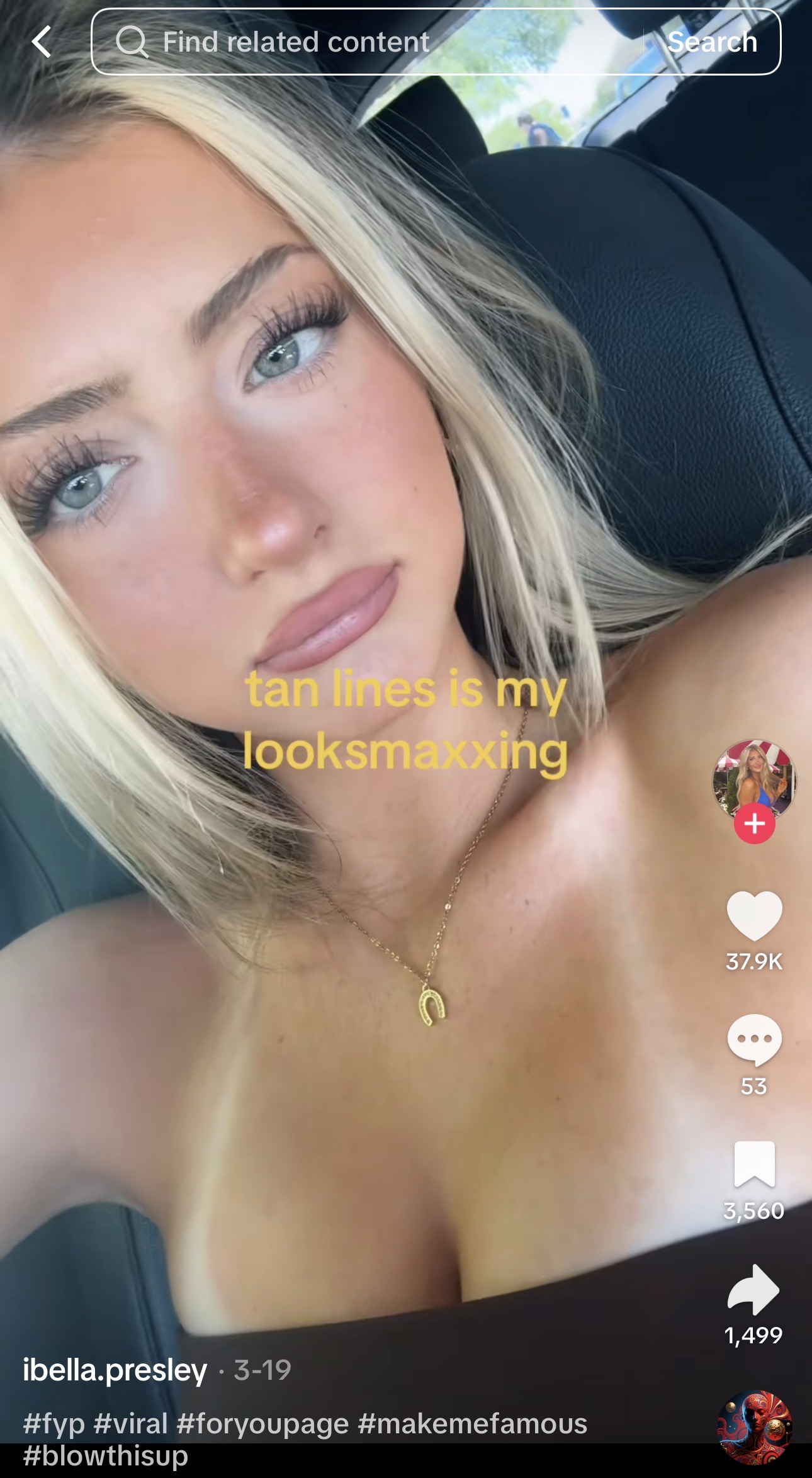Open the comments bubble
The width and height of the screenshot is (812, 1478).
pyautogui.click(x=754, y=1040)
